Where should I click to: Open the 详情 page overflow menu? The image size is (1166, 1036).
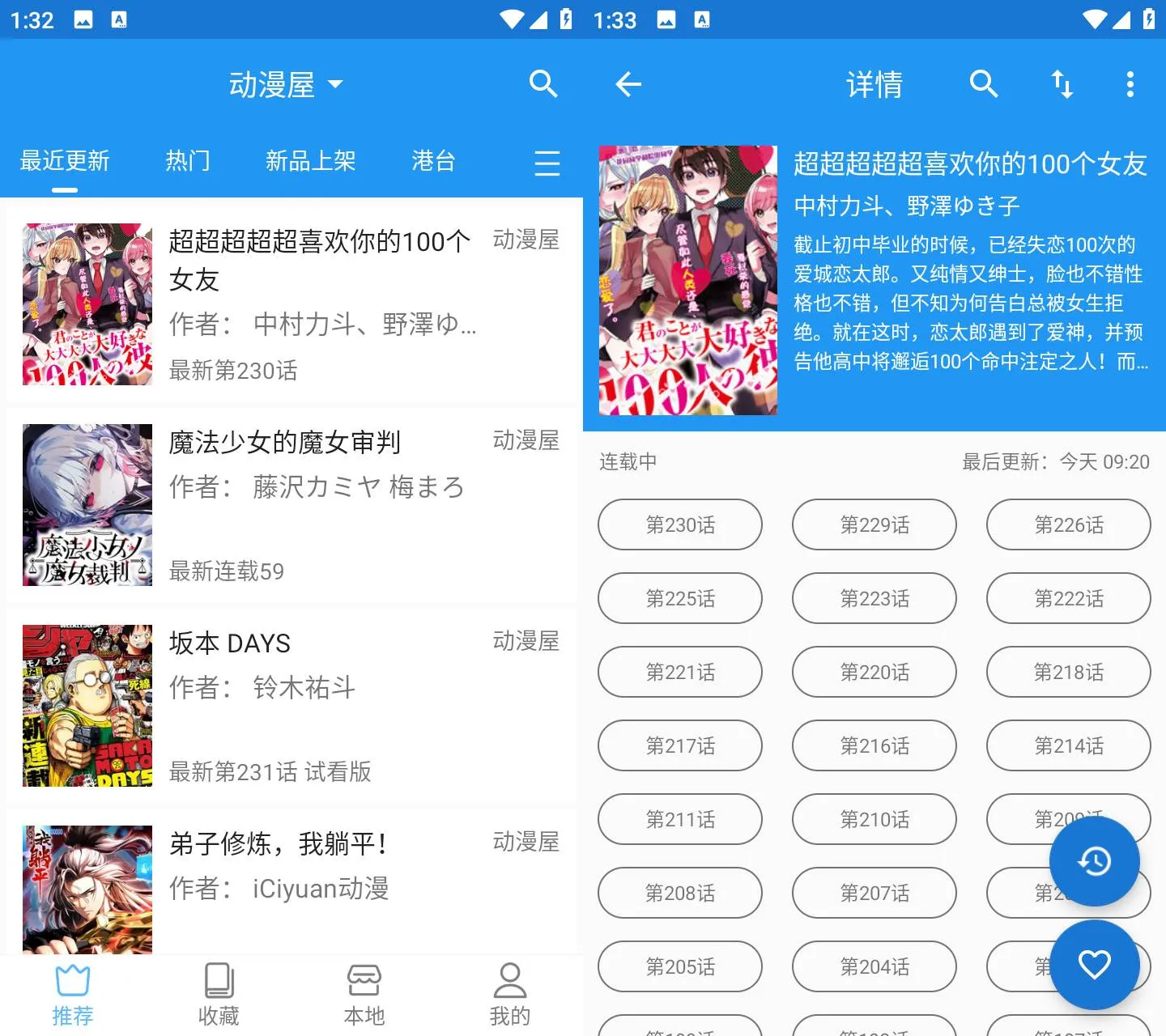coord(1130,83)
